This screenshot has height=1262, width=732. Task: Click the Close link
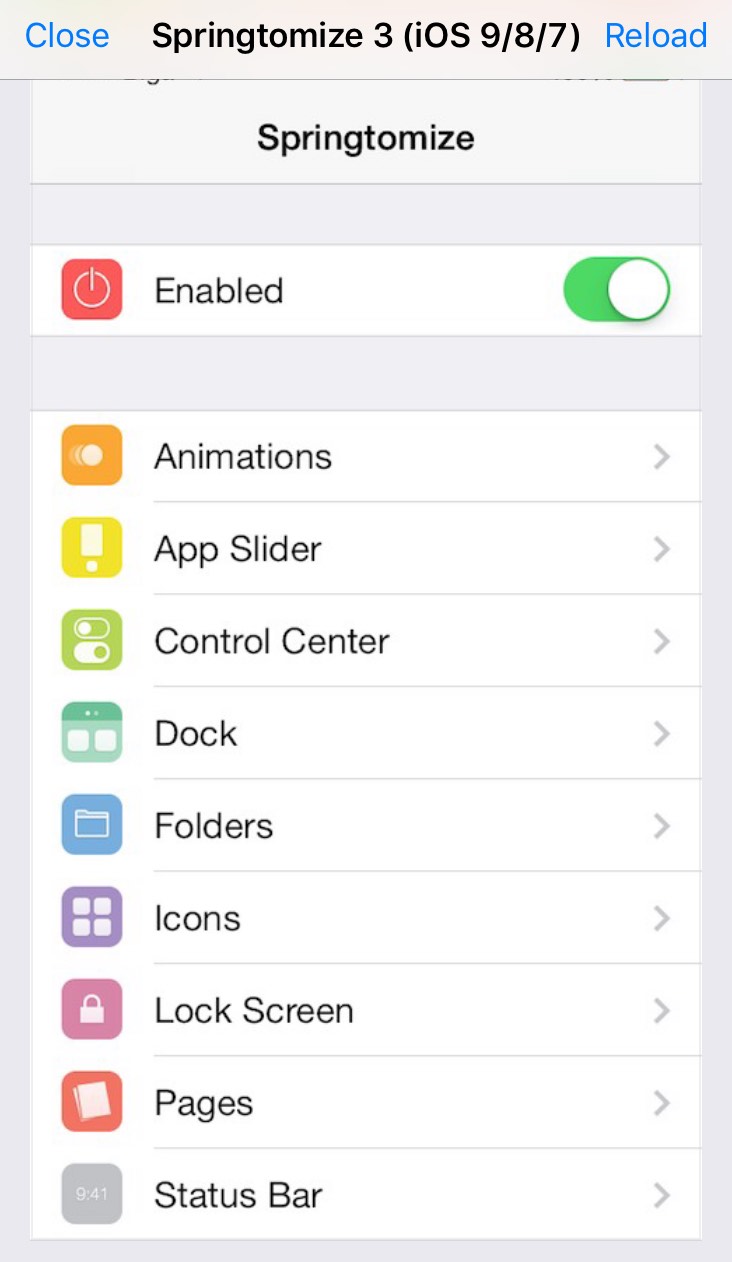pyautogui.click(x=66, y=35)
